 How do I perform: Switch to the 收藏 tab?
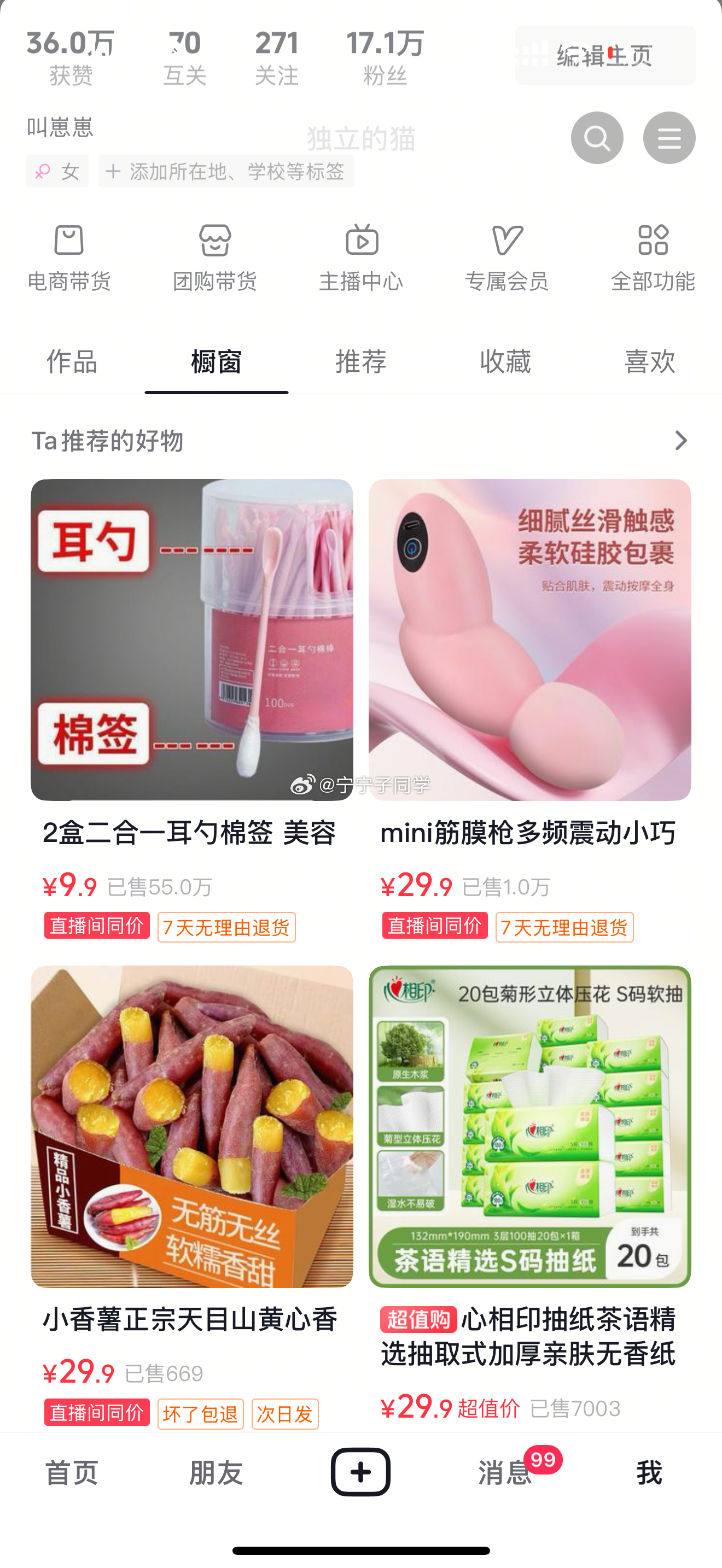tap(505, 361)
